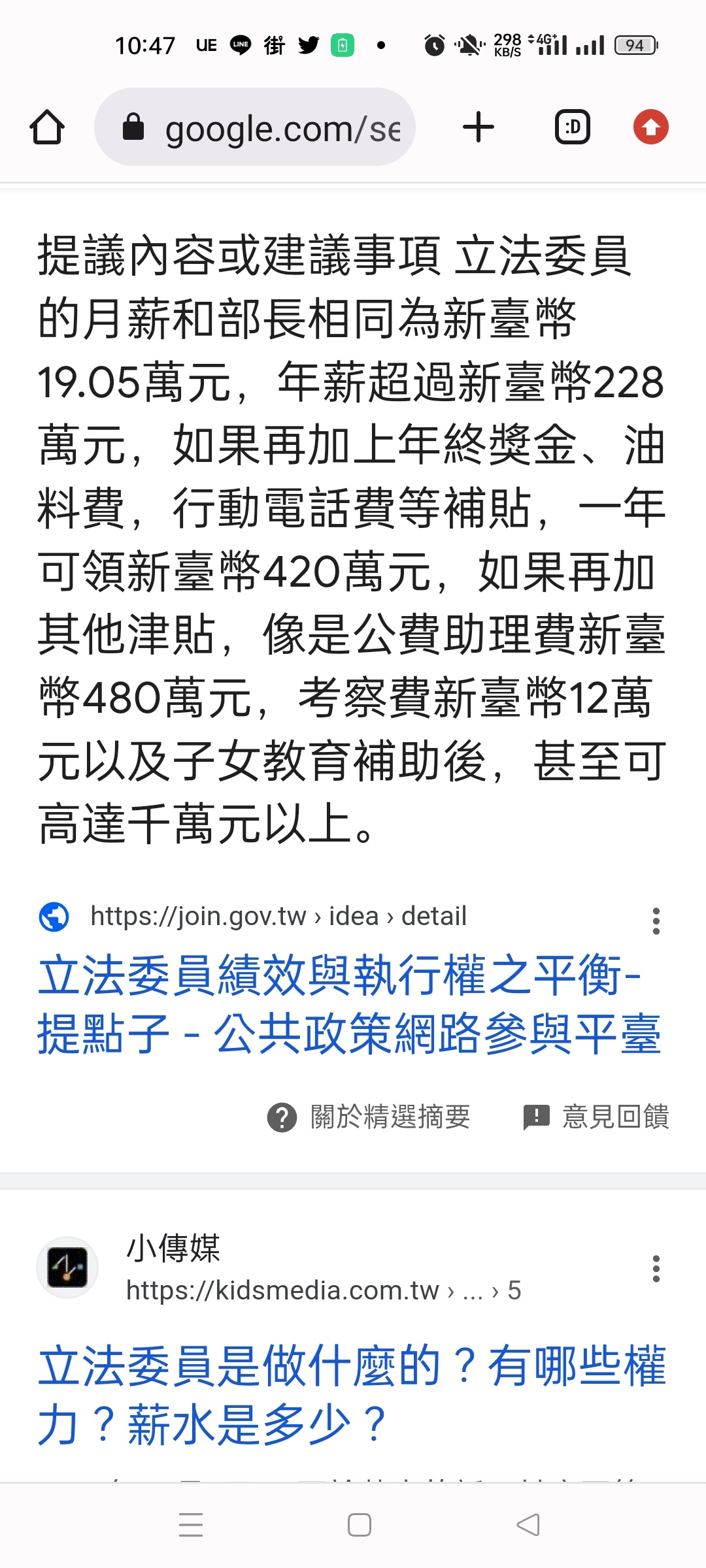Screen dimensions: 706x1568
Task: Tap the red update arrow icon
Action: (650, 127)
